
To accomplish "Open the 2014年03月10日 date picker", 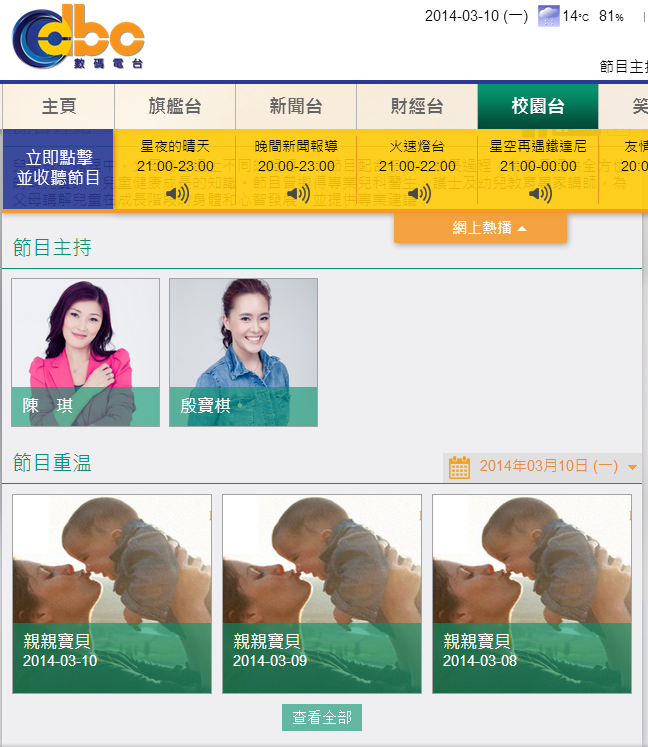I will (543, 467).
